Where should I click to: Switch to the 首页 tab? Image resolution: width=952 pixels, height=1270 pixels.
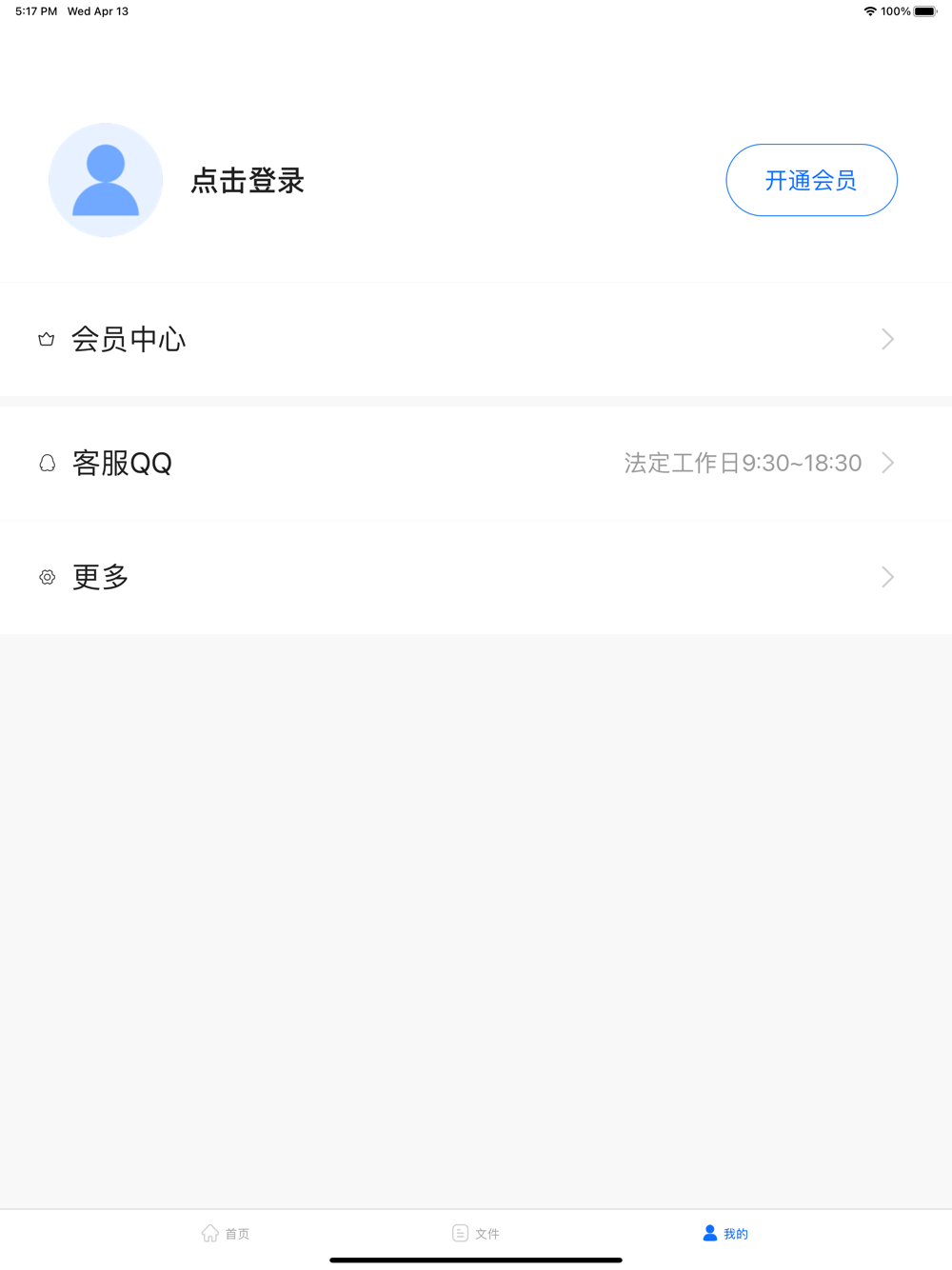click(x=226, y=1234)
